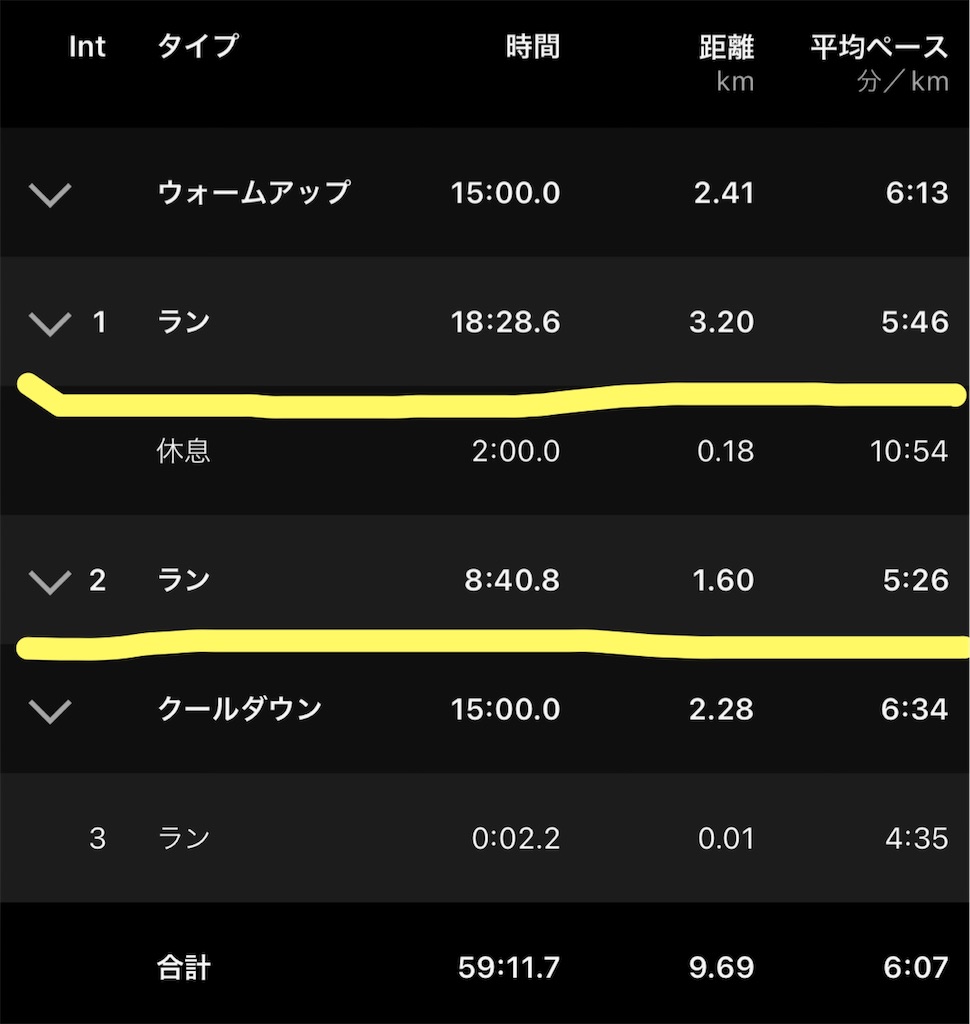Viewport: 970px width, 1024px height.
Task: Sort by the 時間 column header
Action: coord(533,47)
